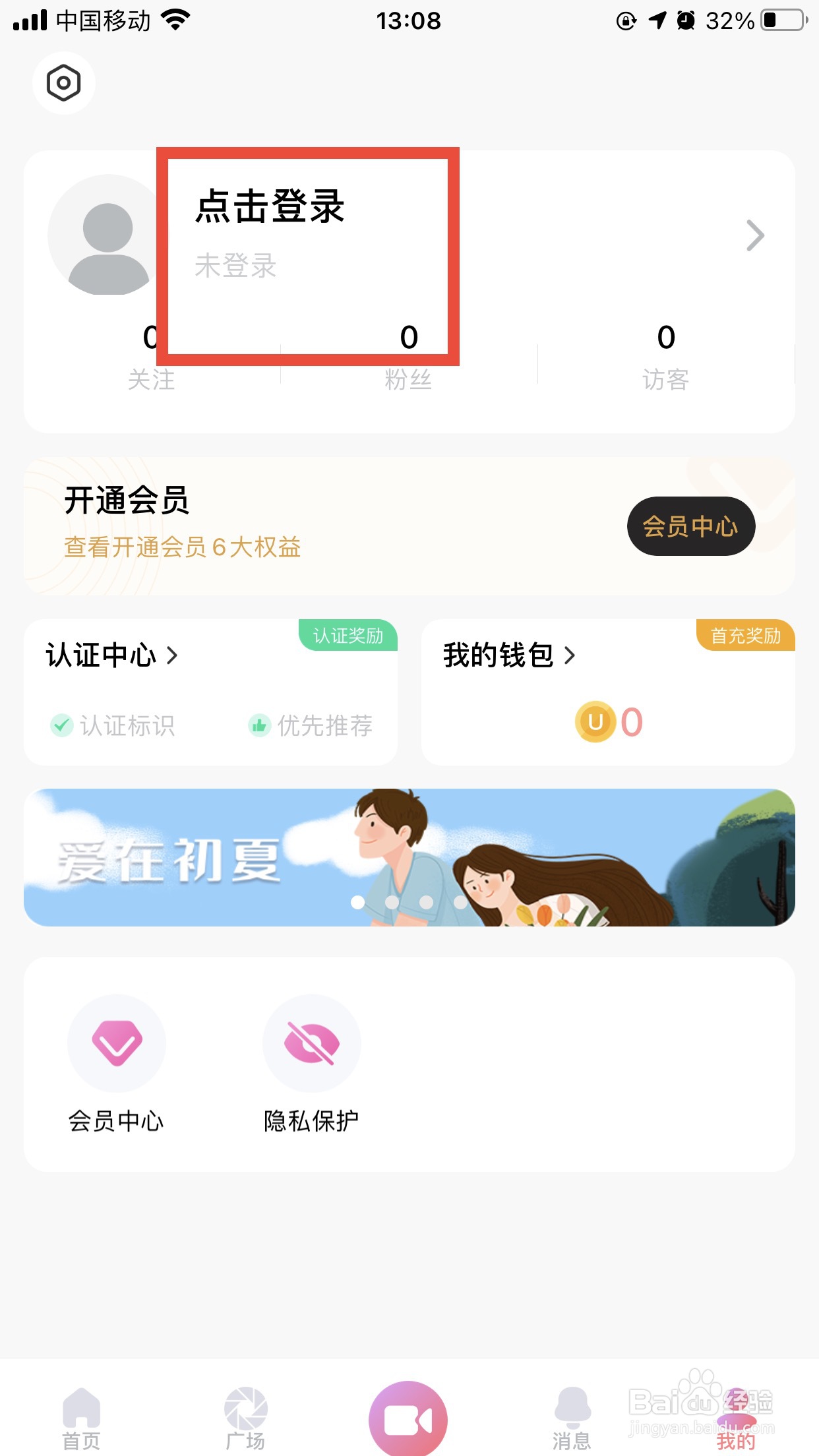Image resolution: width=819 pixels, height=1456 pixels.
Task: Click the U coin icon in wallet
Action: pyautogui.click(x=595, y=722)
